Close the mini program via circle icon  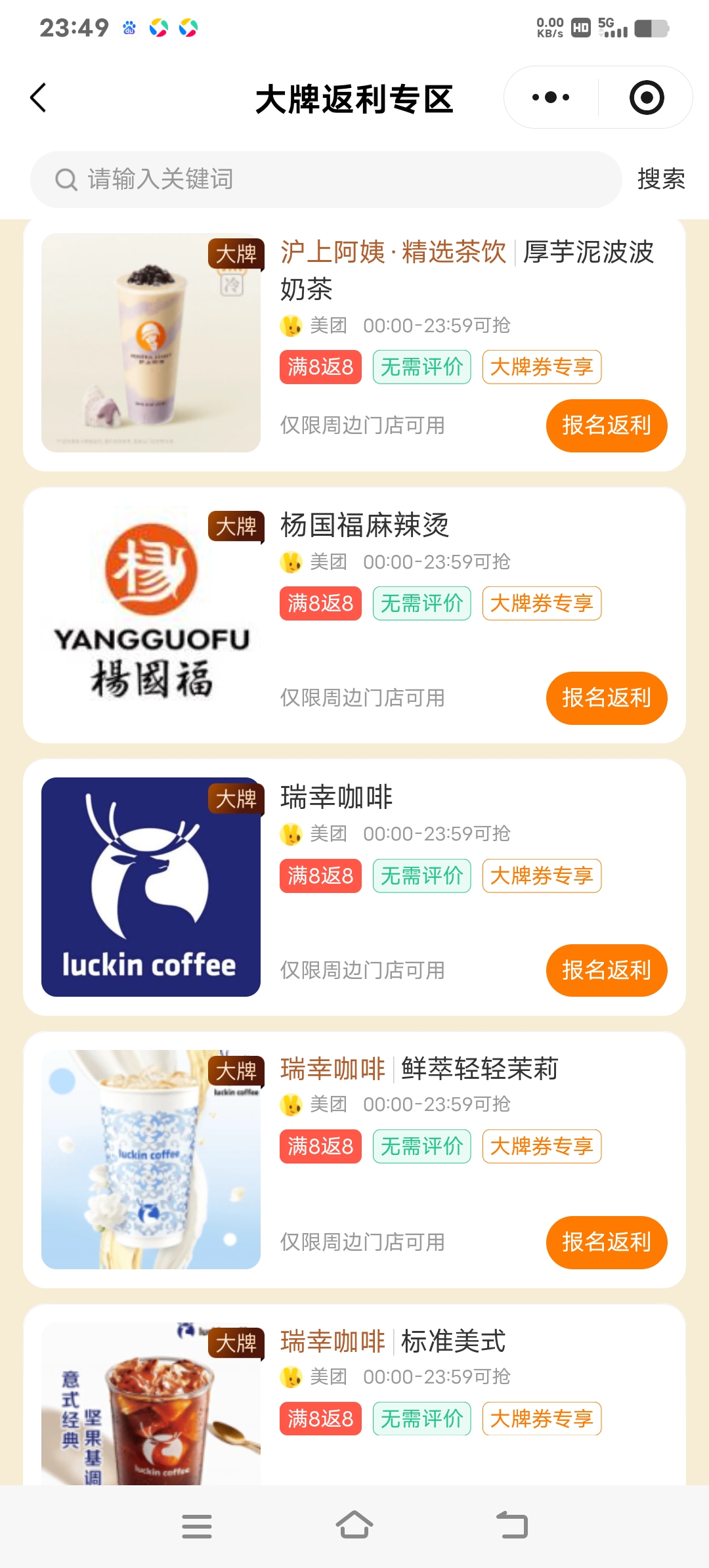point(647,98)
